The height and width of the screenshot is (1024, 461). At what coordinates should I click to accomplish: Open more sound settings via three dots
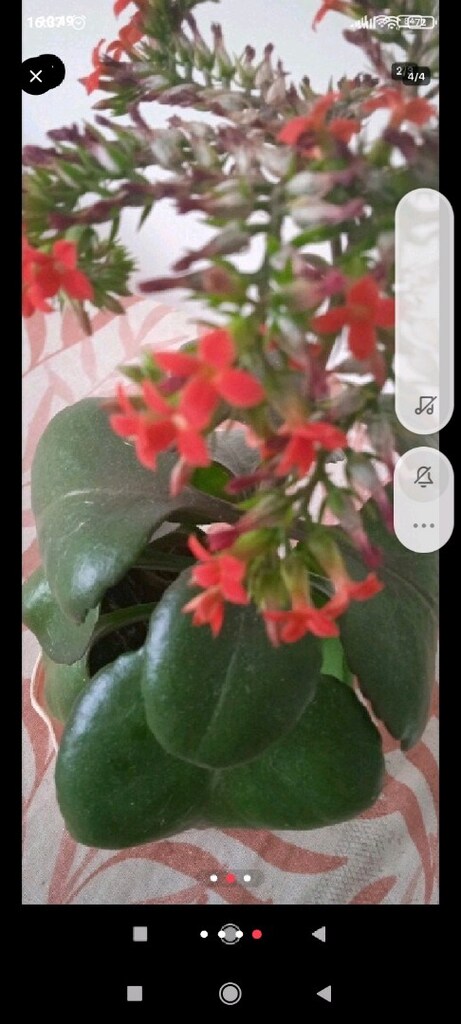(x=424, y=526)
